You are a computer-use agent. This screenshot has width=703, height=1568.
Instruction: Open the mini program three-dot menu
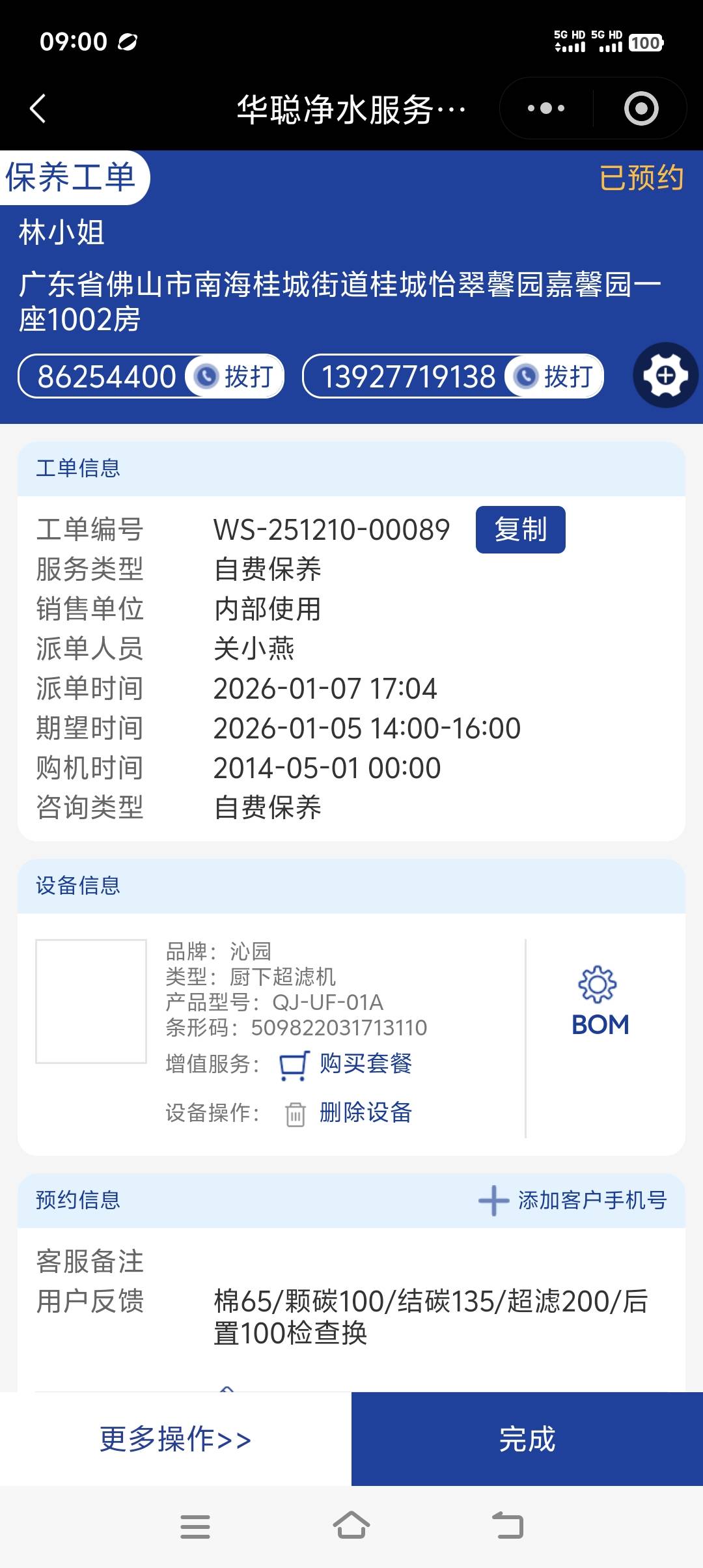tap(545, 108)
